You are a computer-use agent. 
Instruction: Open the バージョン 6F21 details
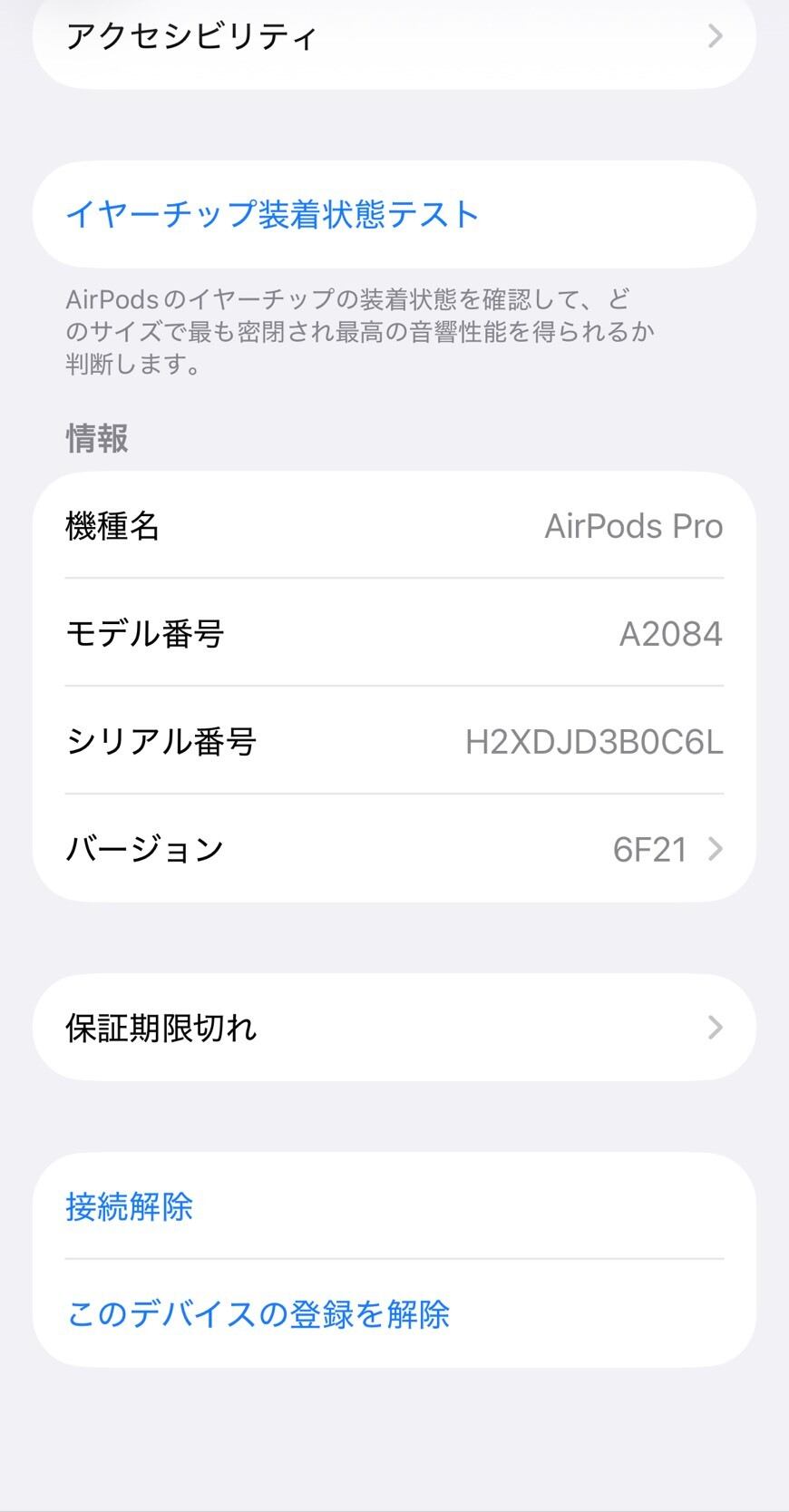tap(394, 849)
